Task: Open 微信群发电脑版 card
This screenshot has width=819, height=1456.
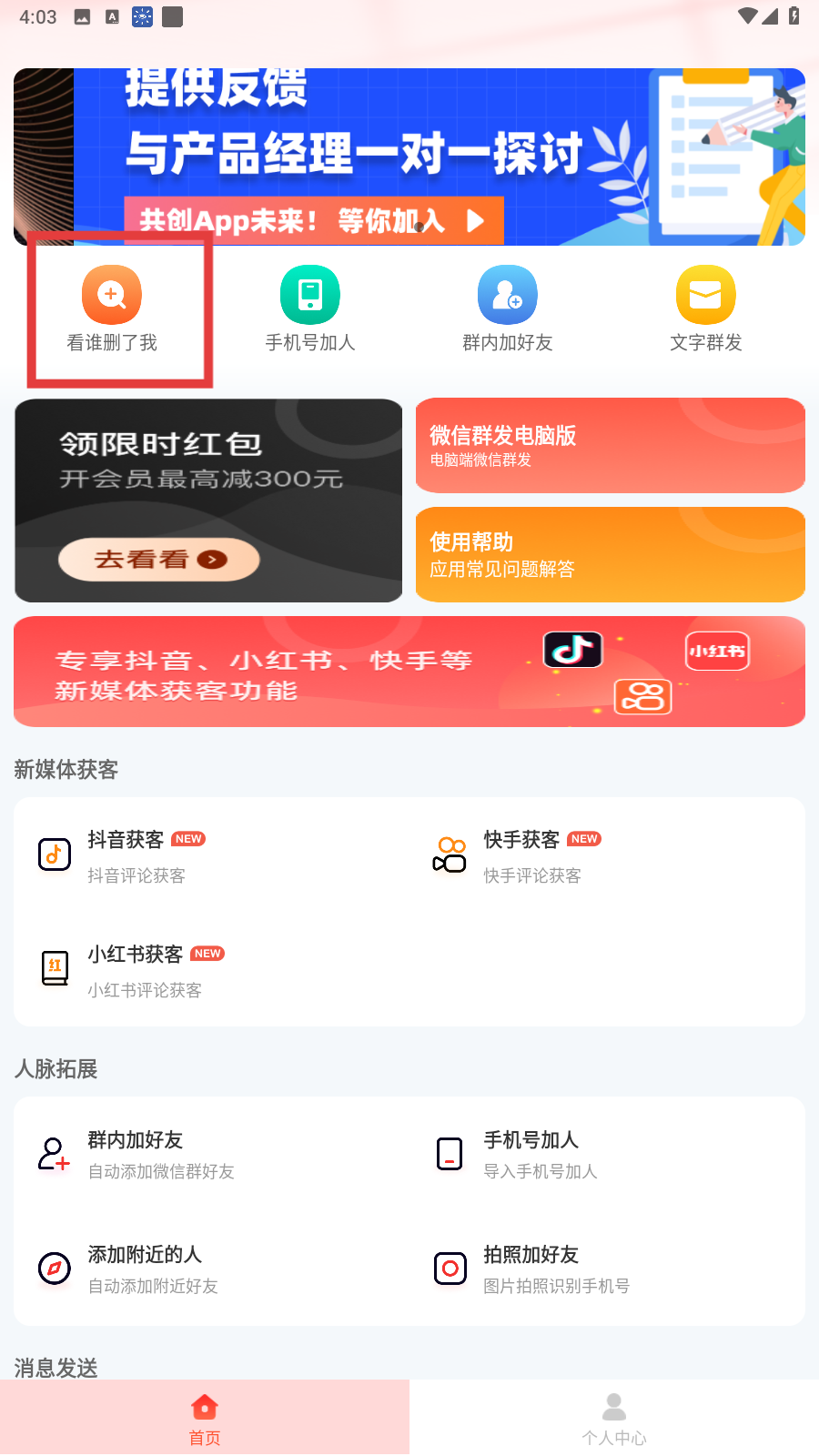Action: [610, 446]
